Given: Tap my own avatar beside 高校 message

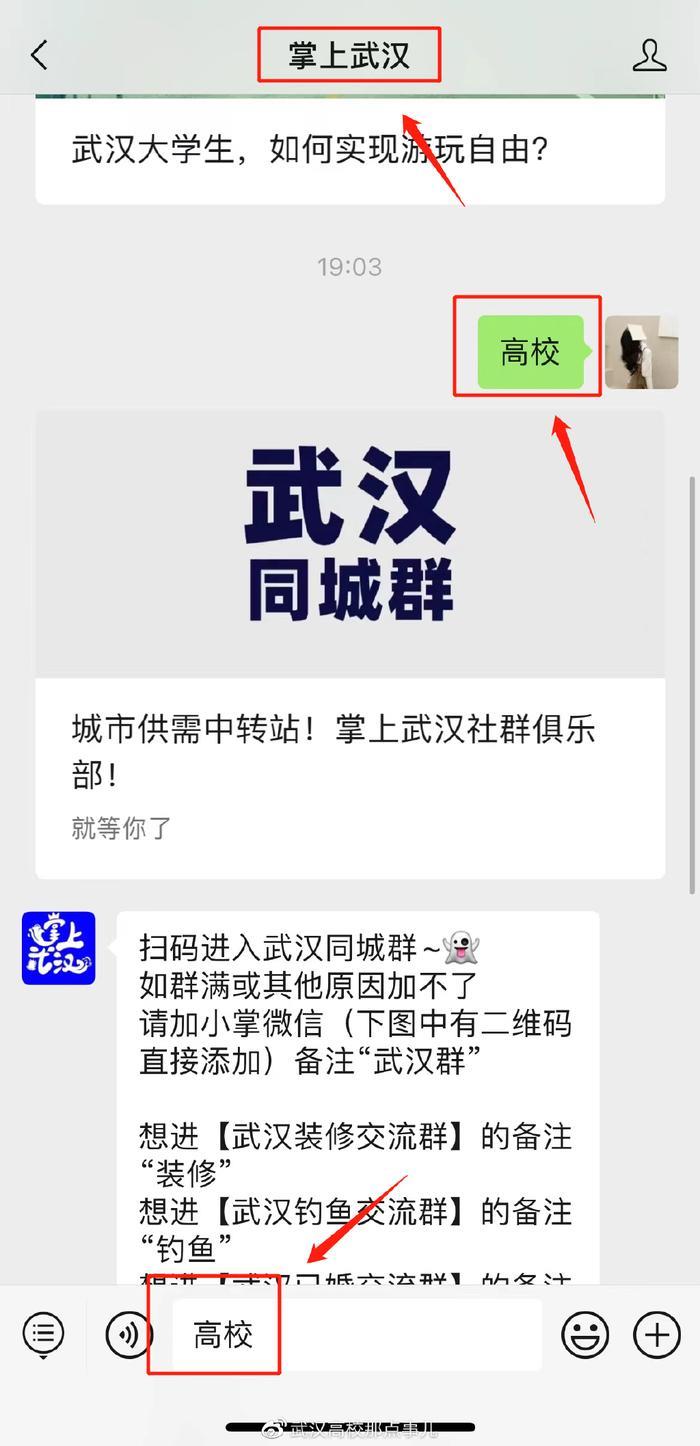Looking at the screenshot, I should tap(641, 353).
